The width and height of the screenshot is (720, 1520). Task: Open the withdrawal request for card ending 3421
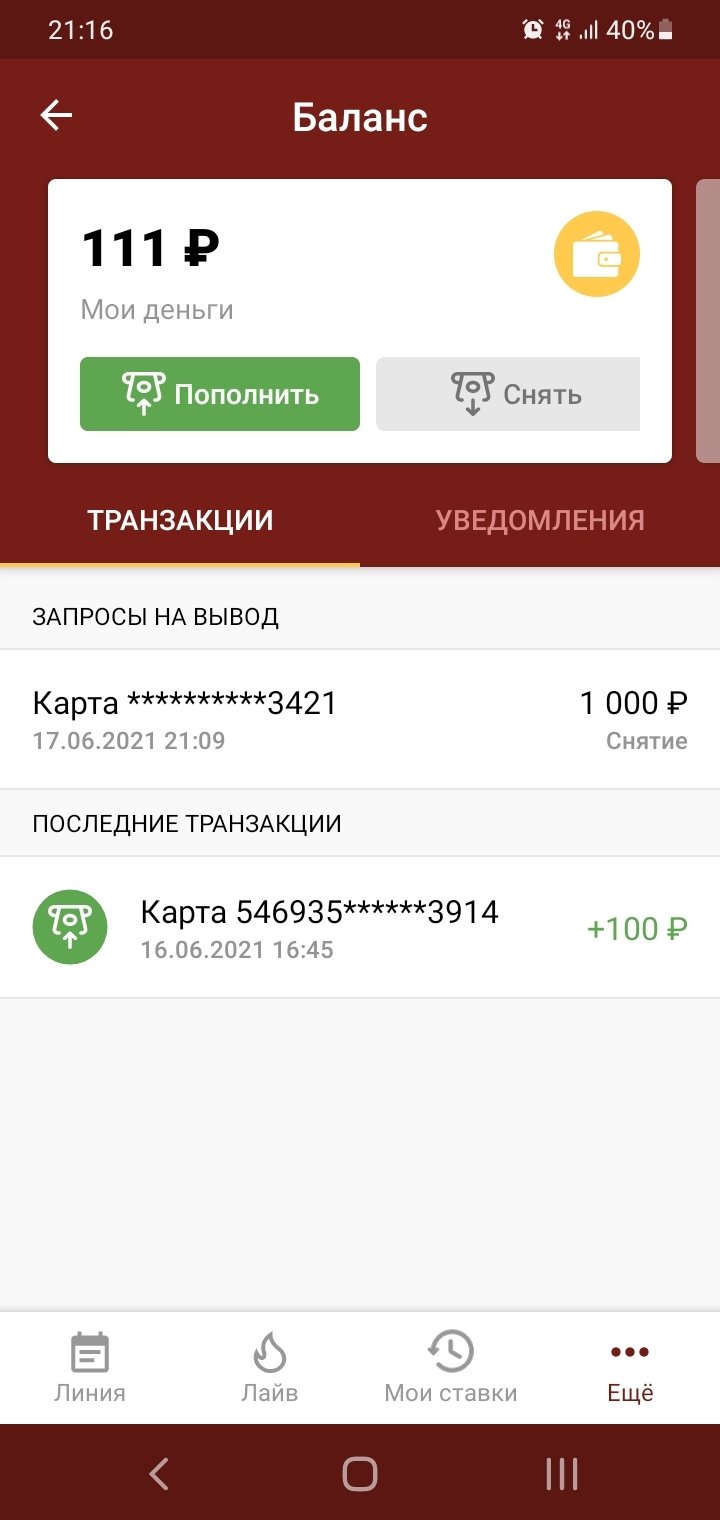pos(360,719)
